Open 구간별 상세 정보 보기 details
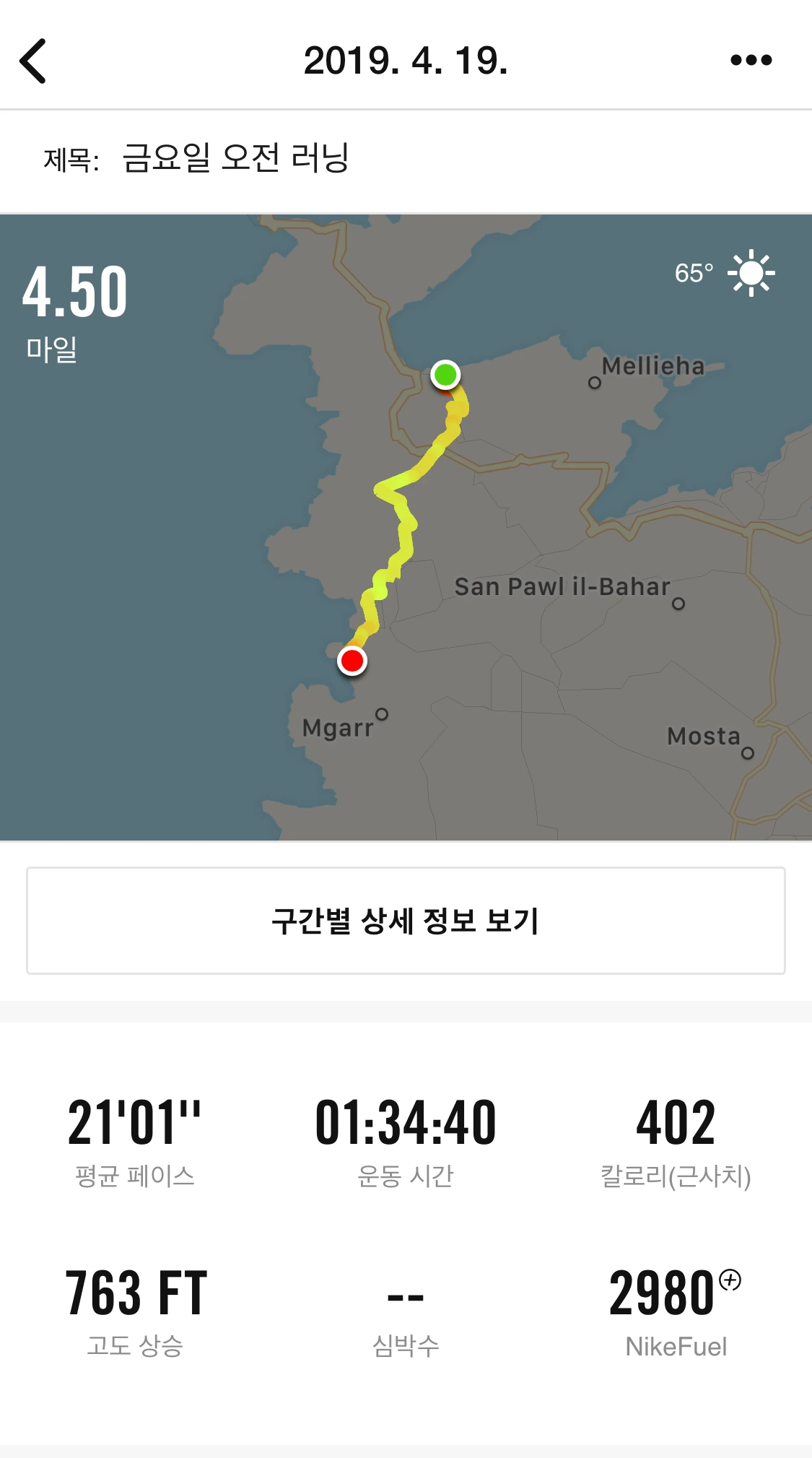This screenshot has height=1458, width=812. pos(406,921)
